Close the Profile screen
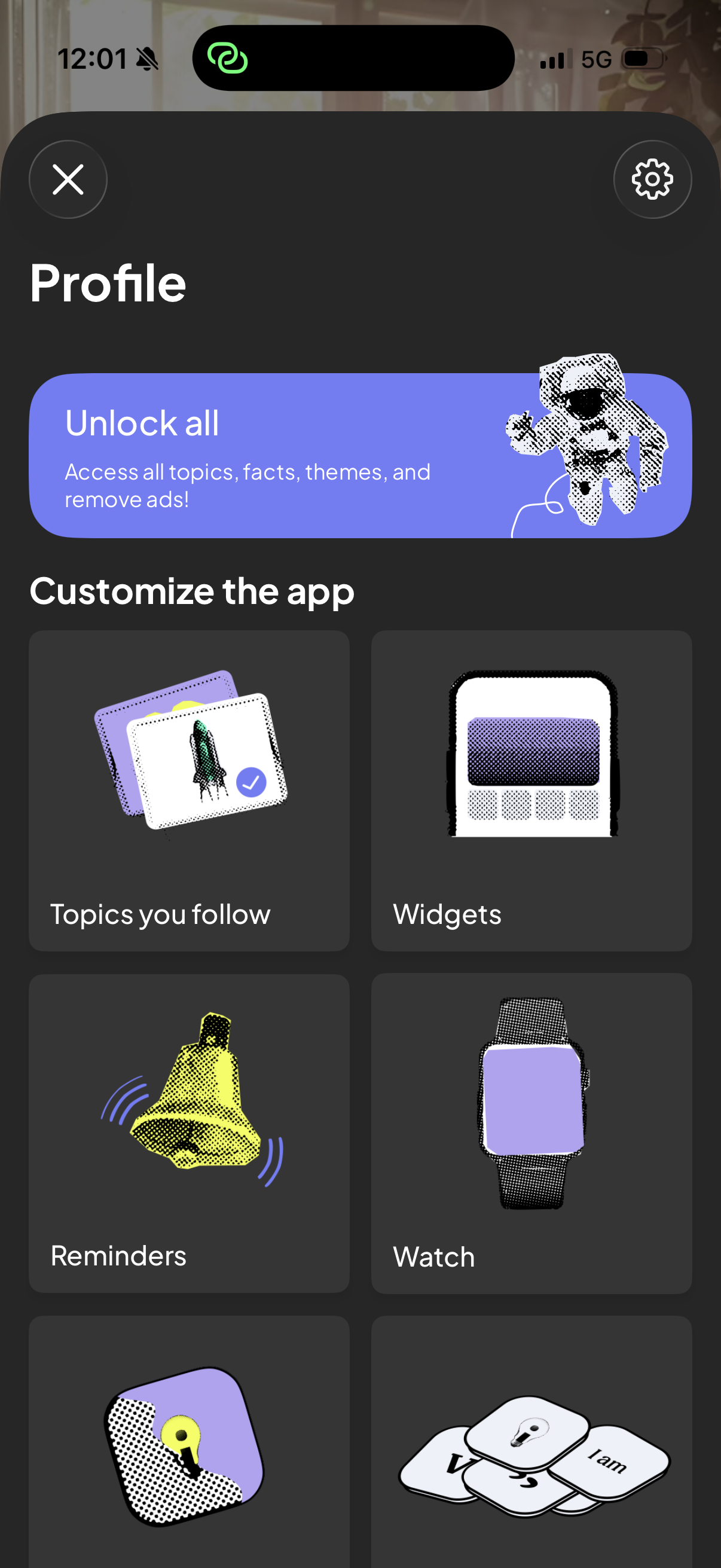721x1568 pixels. [x=68, y=180]
